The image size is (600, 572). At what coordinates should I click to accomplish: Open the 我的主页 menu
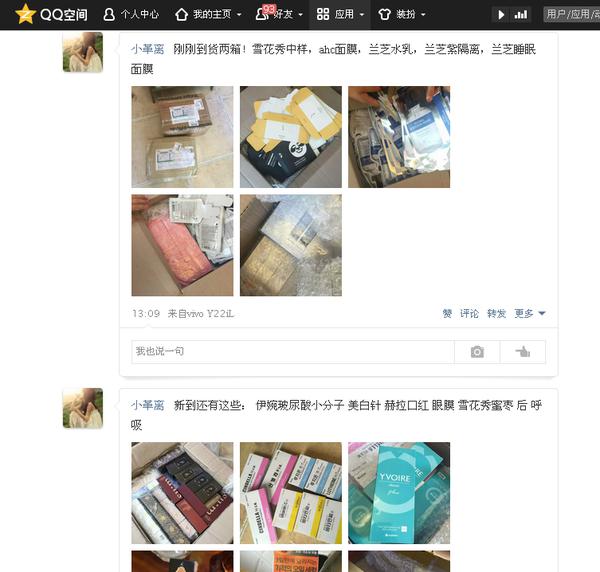tap(208, 15)
